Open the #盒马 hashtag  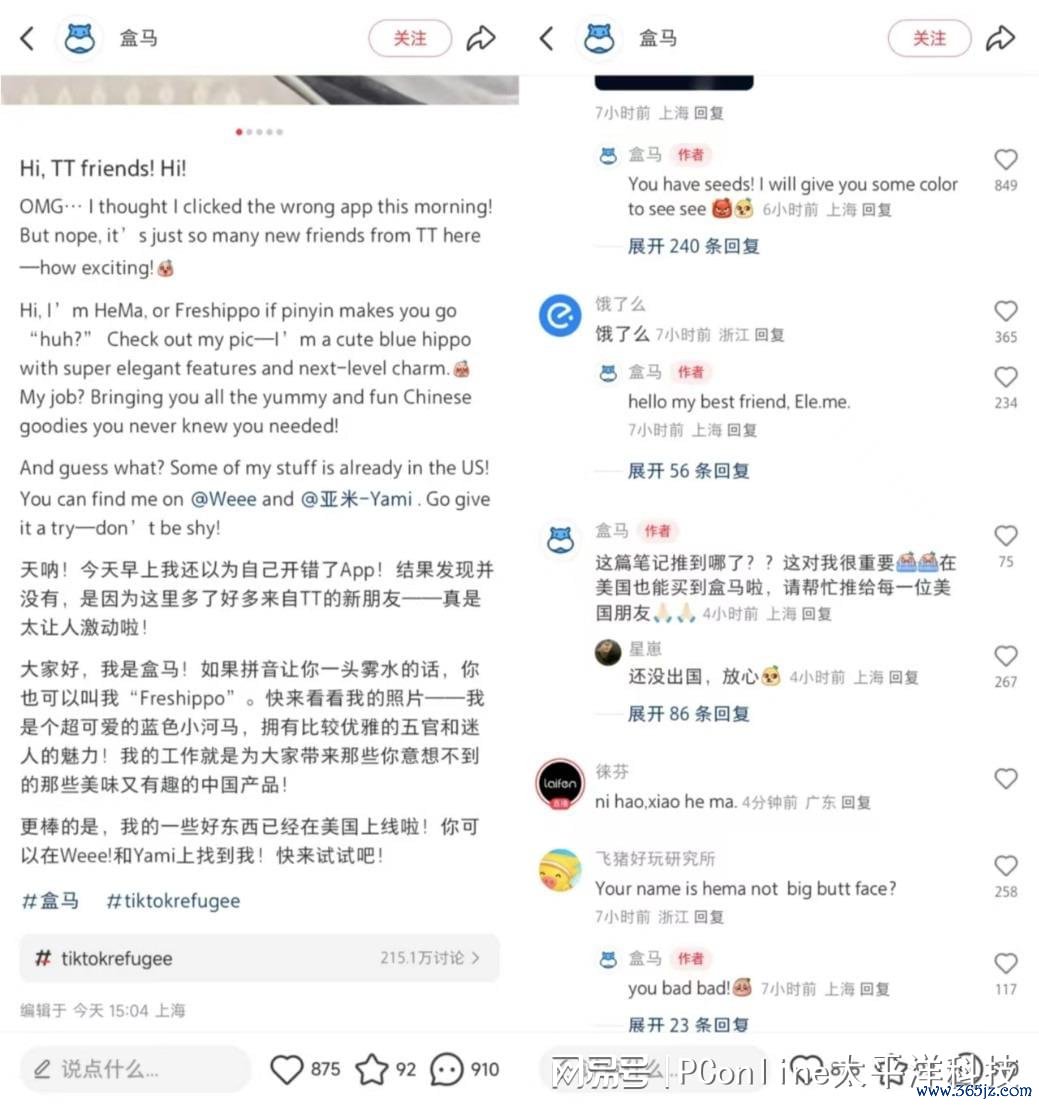click(50, 901)
